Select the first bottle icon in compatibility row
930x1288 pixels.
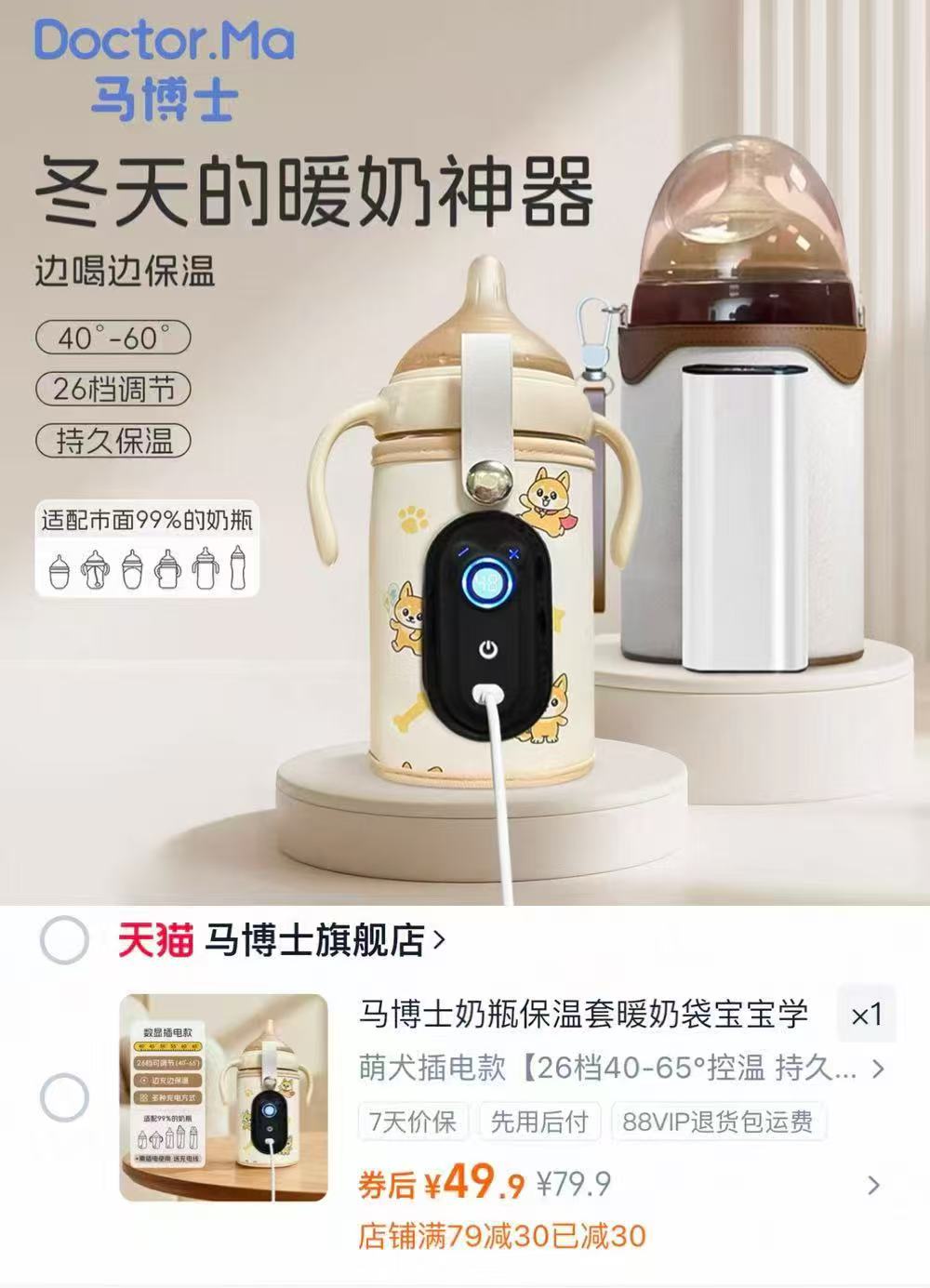click(x=59, y=571)
